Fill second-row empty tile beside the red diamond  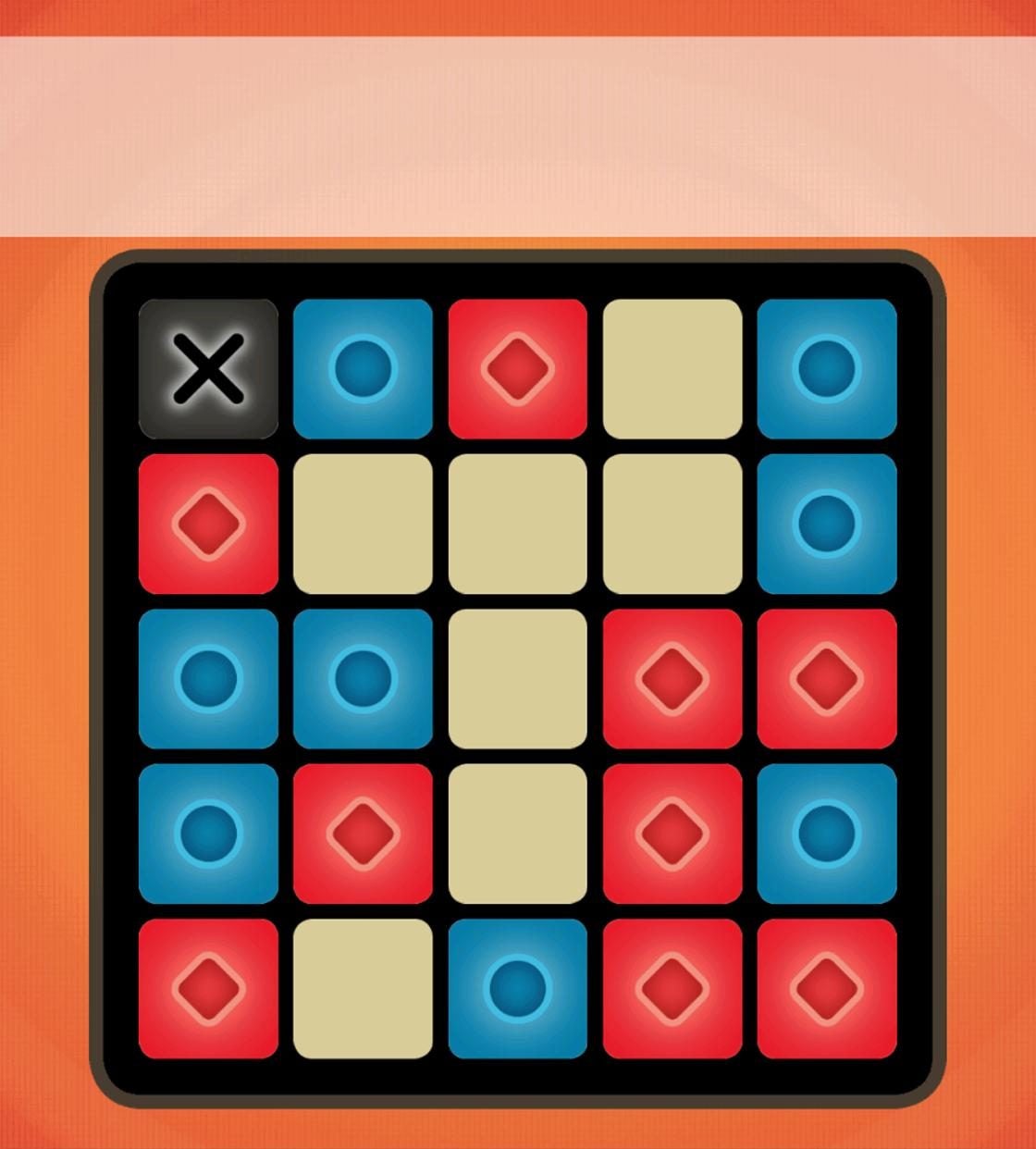tap(363, 524)
